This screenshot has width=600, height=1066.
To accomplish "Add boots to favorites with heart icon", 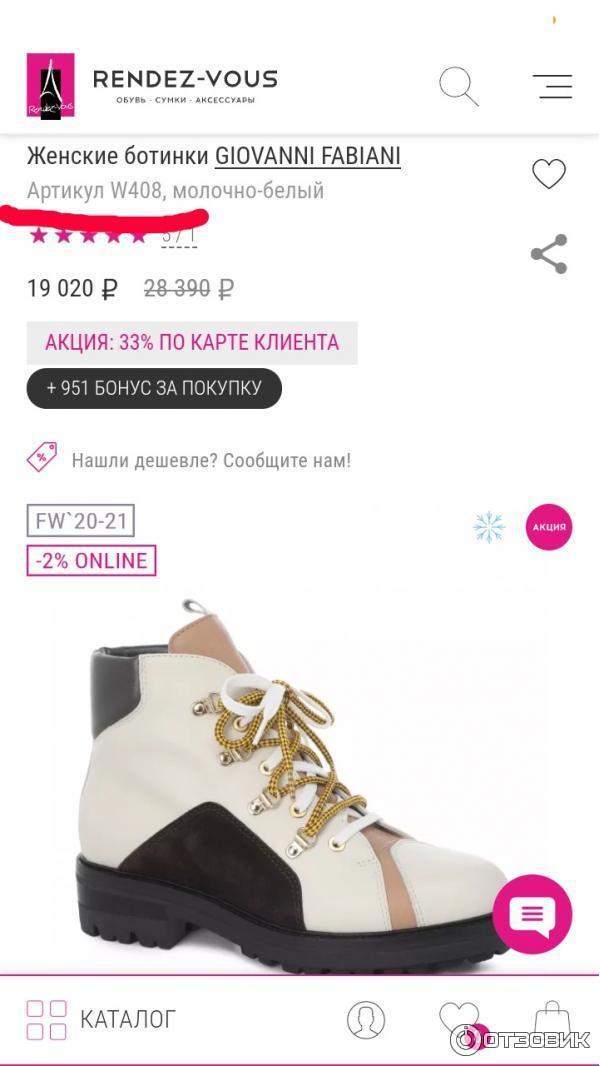I will 548,174.
